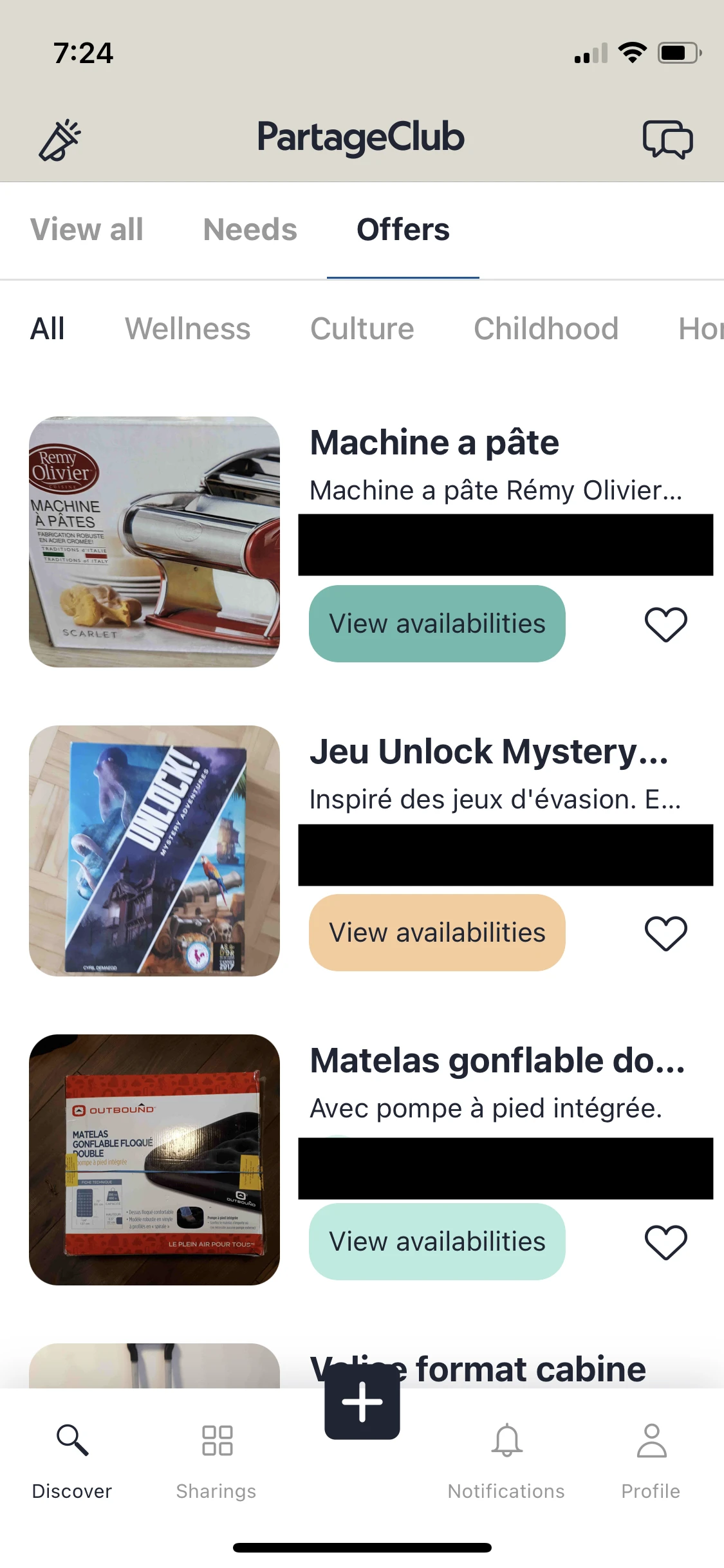View availabilities for Machine a pâte

437,624
